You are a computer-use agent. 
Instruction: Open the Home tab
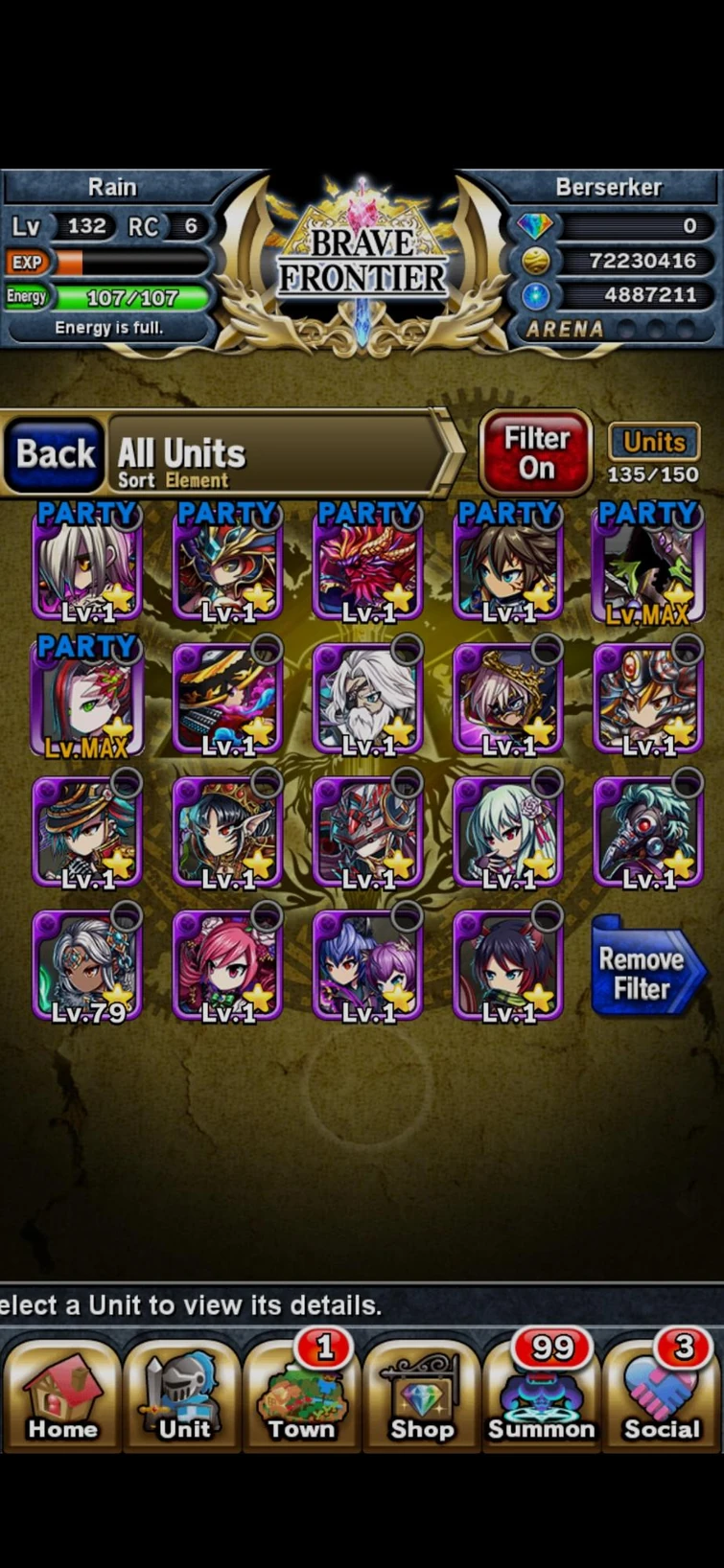point(61,1391)
